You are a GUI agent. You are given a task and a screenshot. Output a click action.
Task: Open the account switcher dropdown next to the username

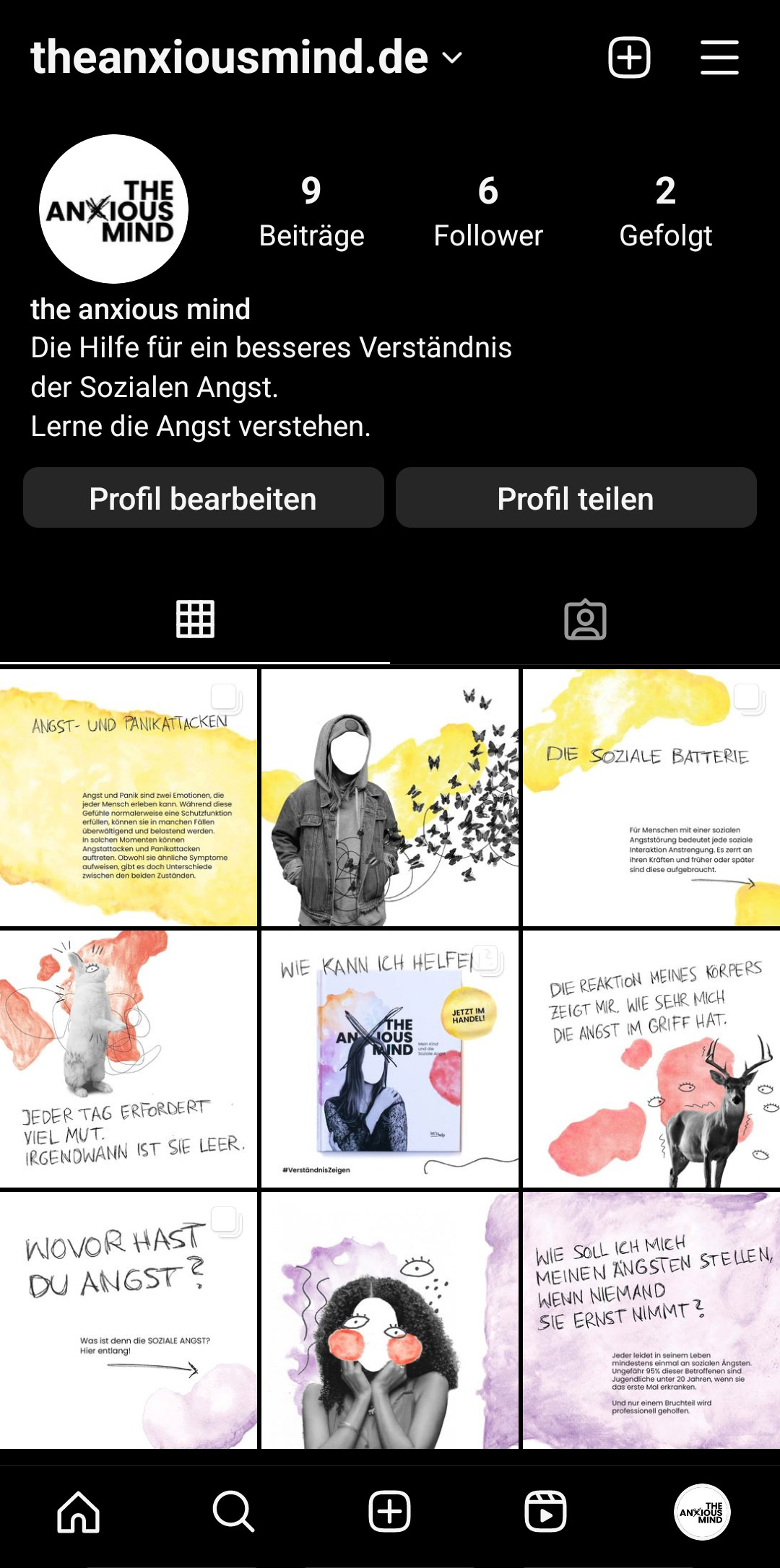(x=452, y=58)
